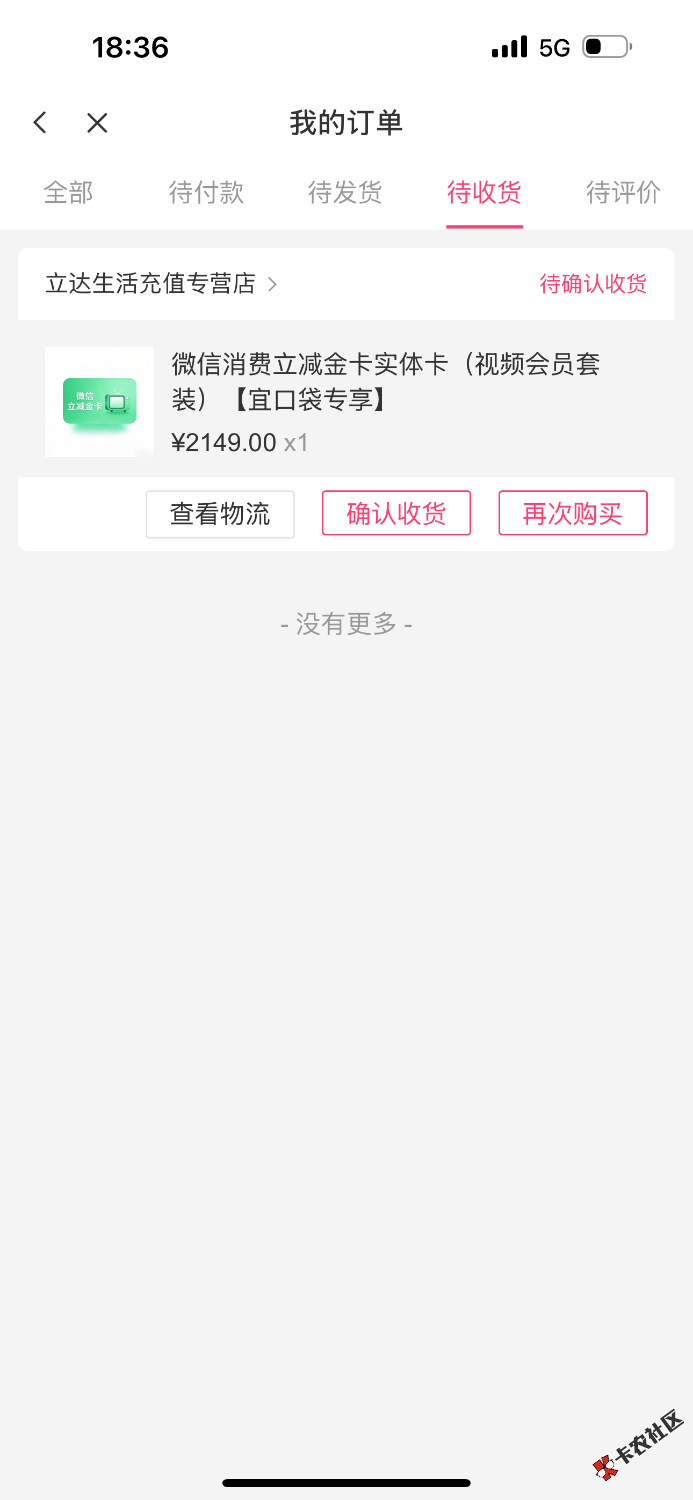
Task: Tap the 待收货 tab
Action: 484,192
